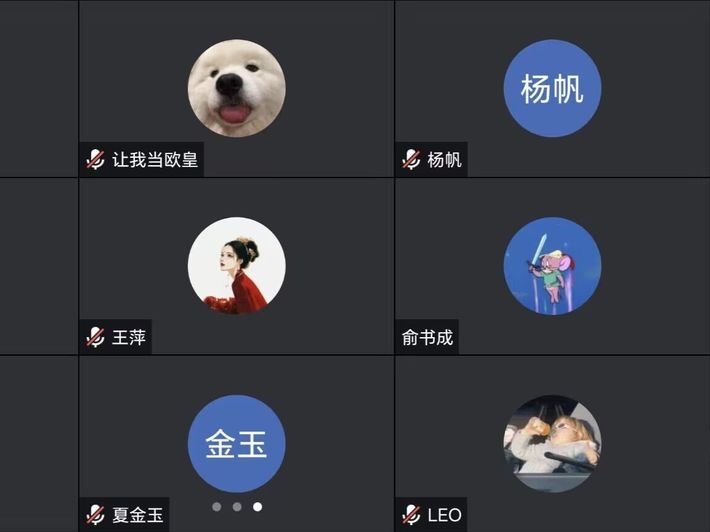Screen dimensions: 710x532
Task: Open 夏金玉's participant tile
Action: [x=236, y=443]
